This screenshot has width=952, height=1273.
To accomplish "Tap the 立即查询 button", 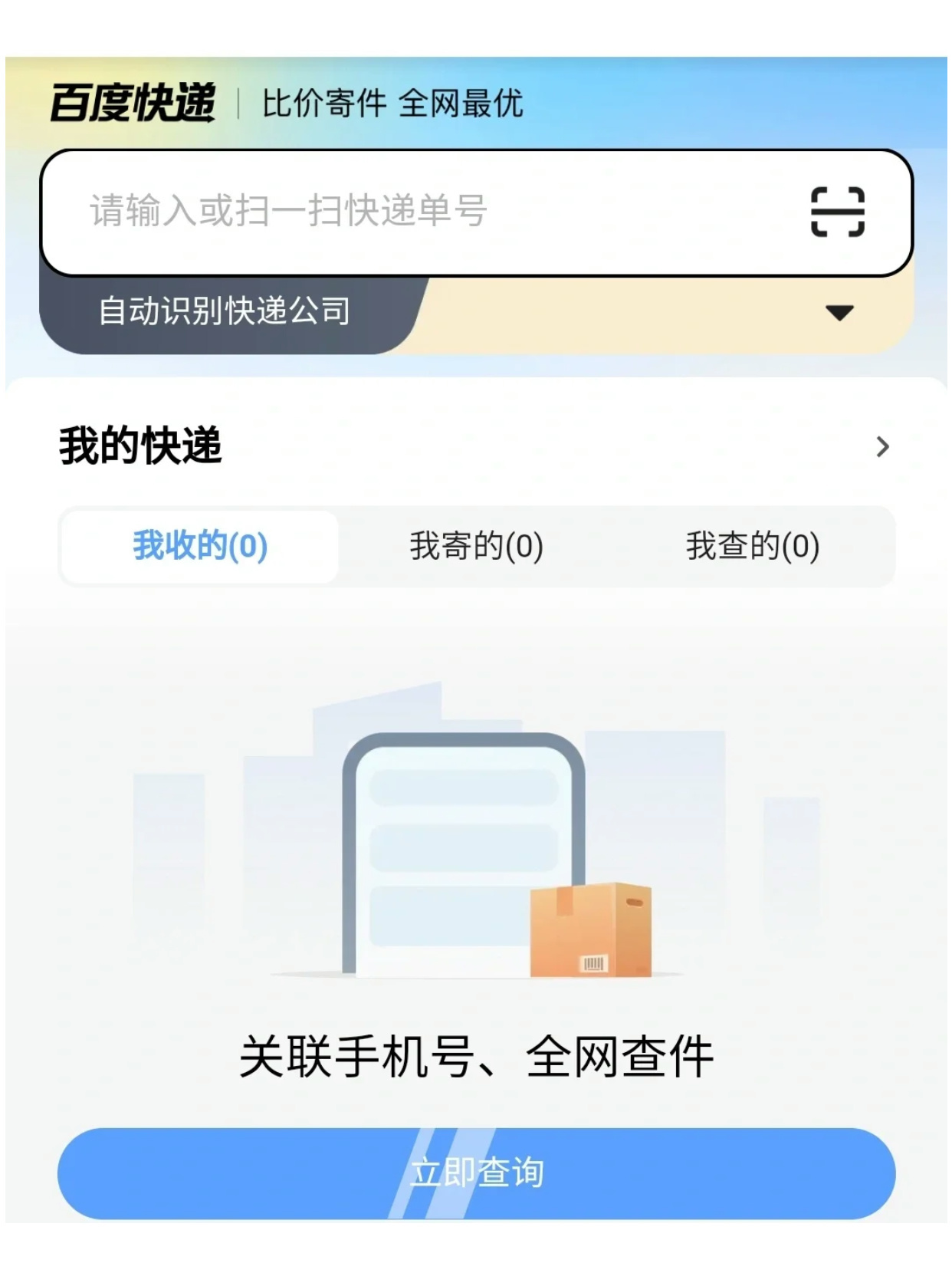I will (476, 1173).
